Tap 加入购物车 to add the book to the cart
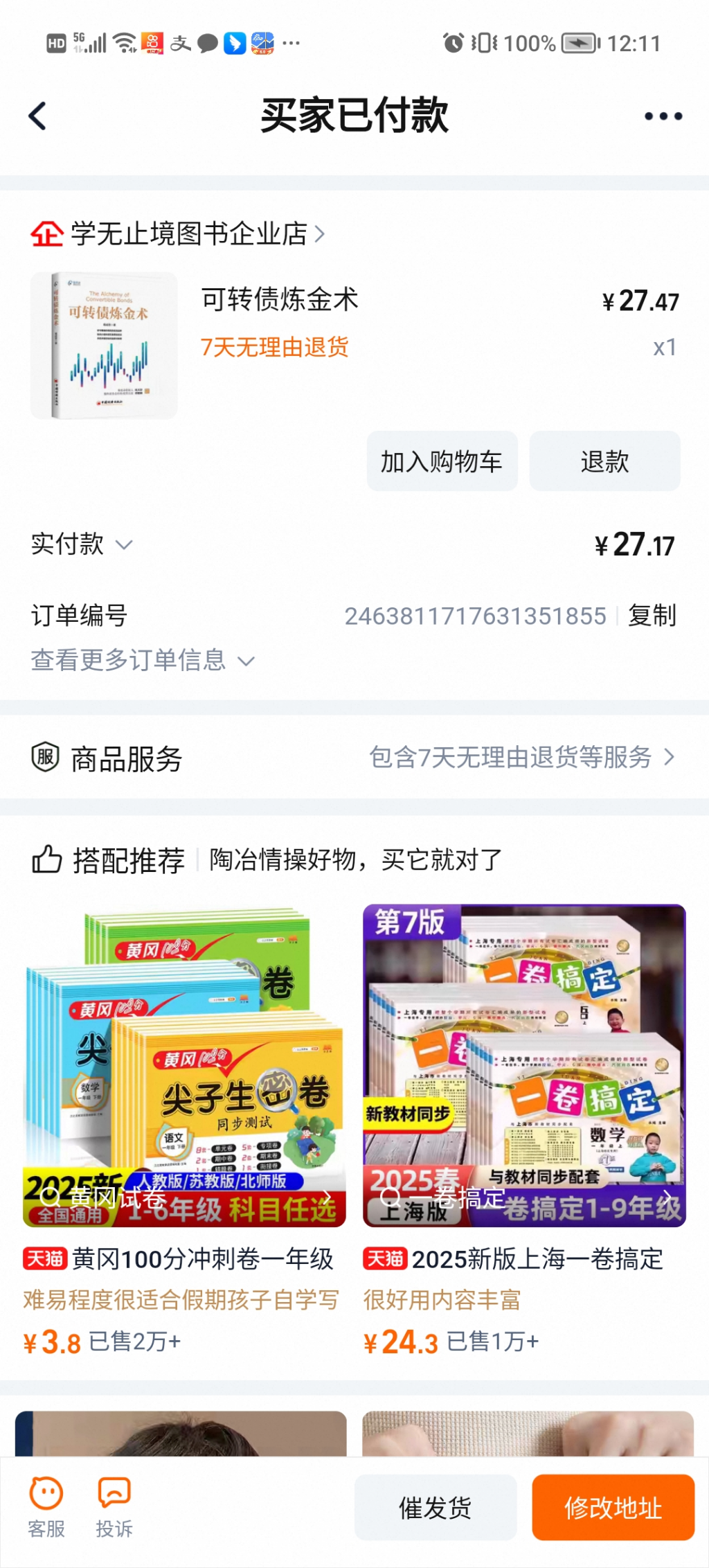709x1568 pixels. 442,461
